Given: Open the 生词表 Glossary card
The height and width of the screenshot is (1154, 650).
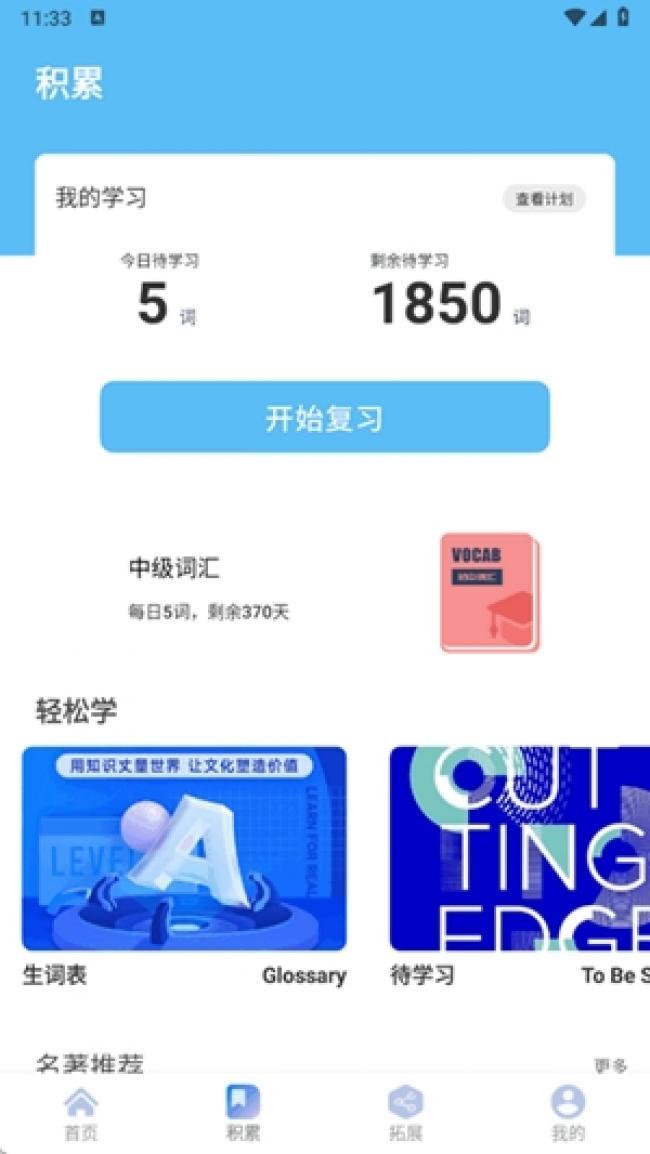Looking at the screenshot, I should pos(184,867).
